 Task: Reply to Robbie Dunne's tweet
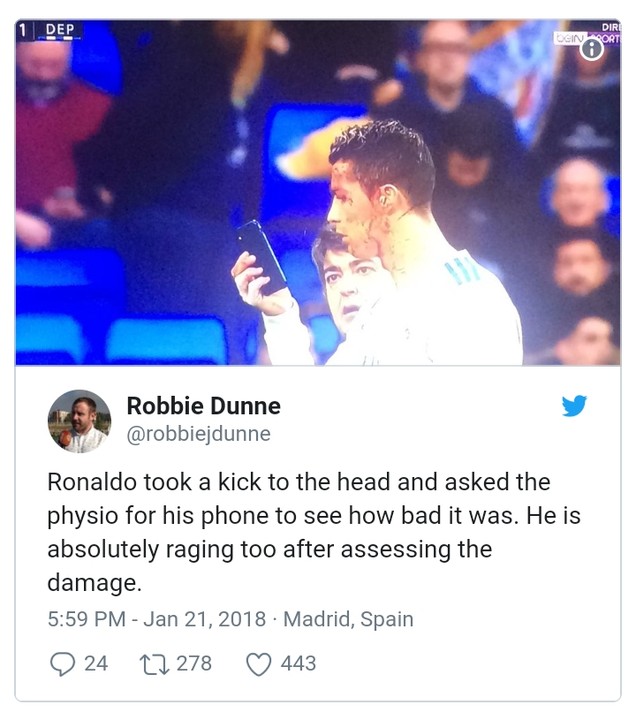pos(62,663)
